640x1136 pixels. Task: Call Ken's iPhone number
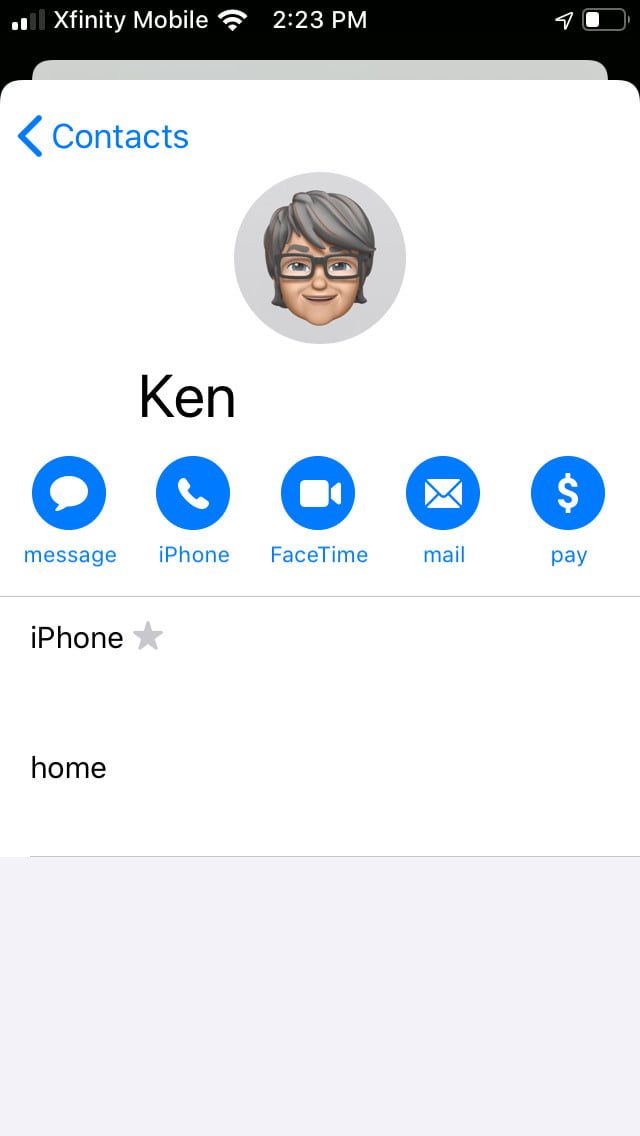point(193,493)
